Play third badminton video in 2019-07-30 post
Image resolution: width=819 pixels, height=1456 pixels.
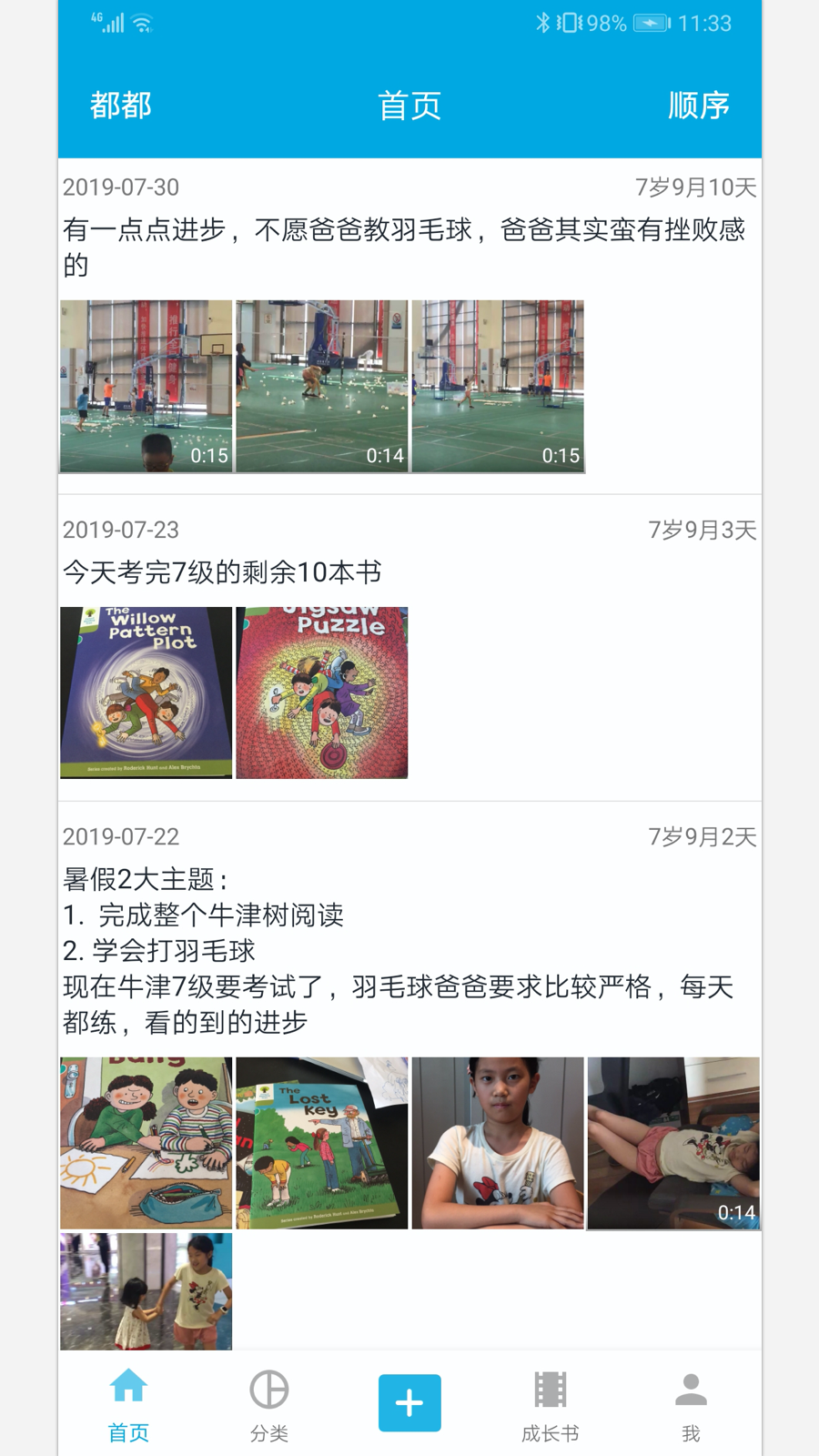[x=498, y=386]
